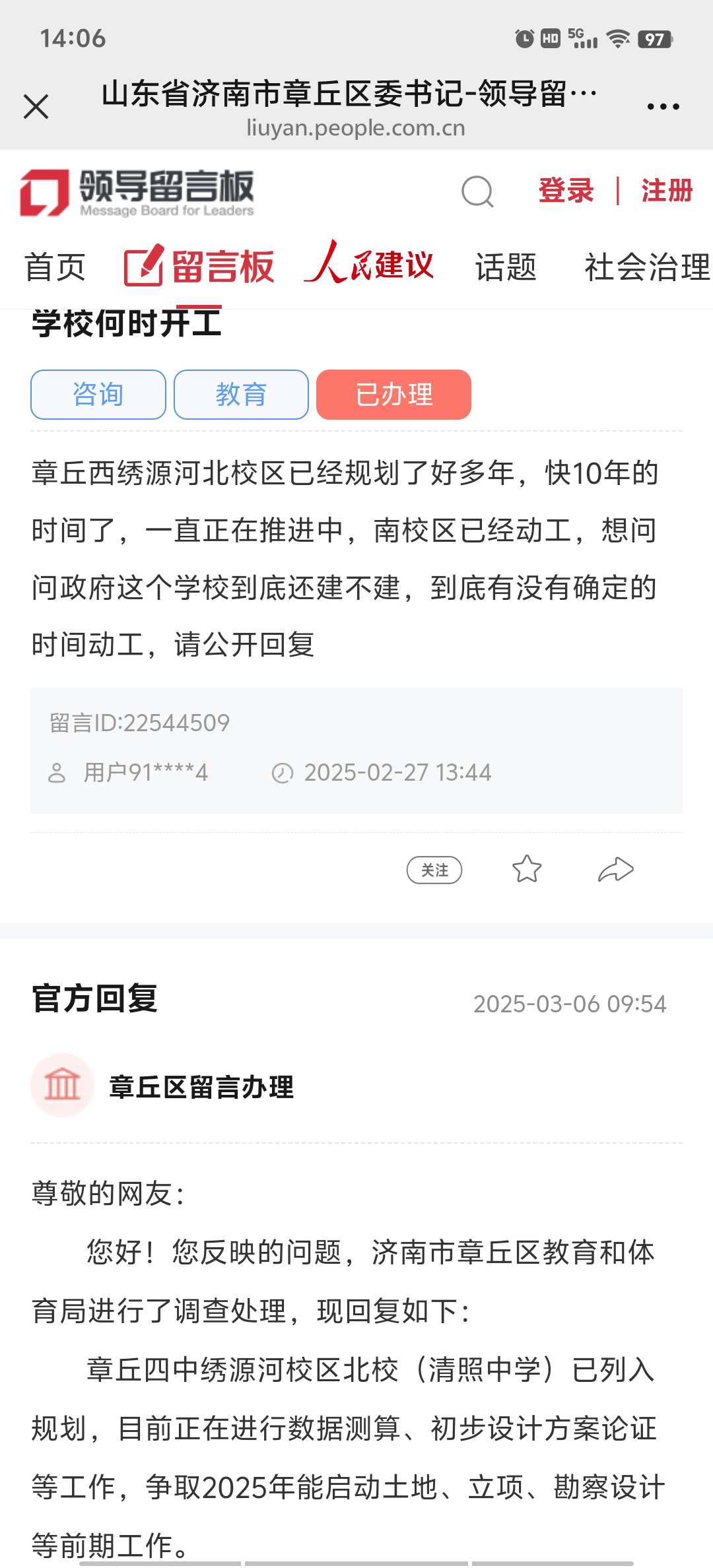Follow this message with 关注 button
713x1568 pixels.
tap(434, 870)
